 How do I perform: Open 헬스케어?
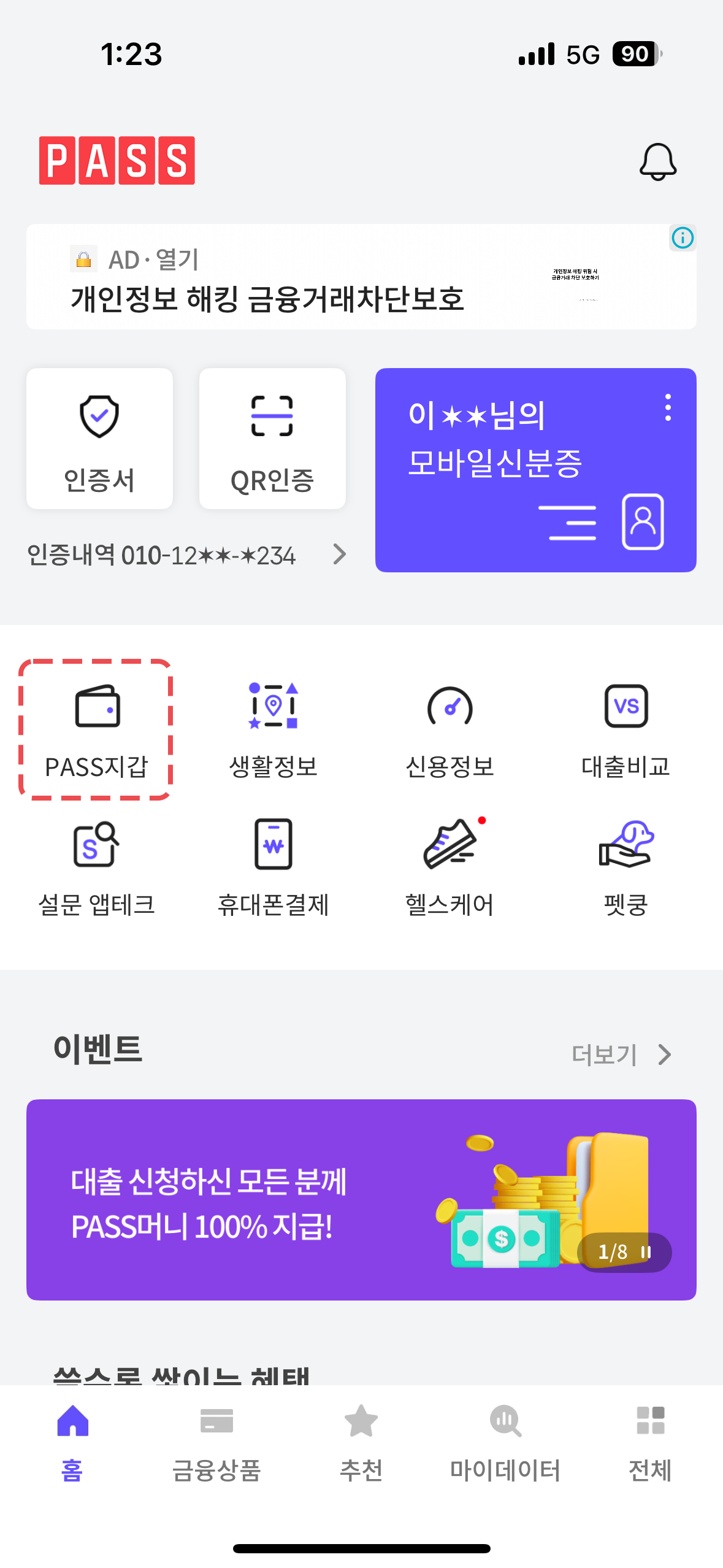point(449,868)
